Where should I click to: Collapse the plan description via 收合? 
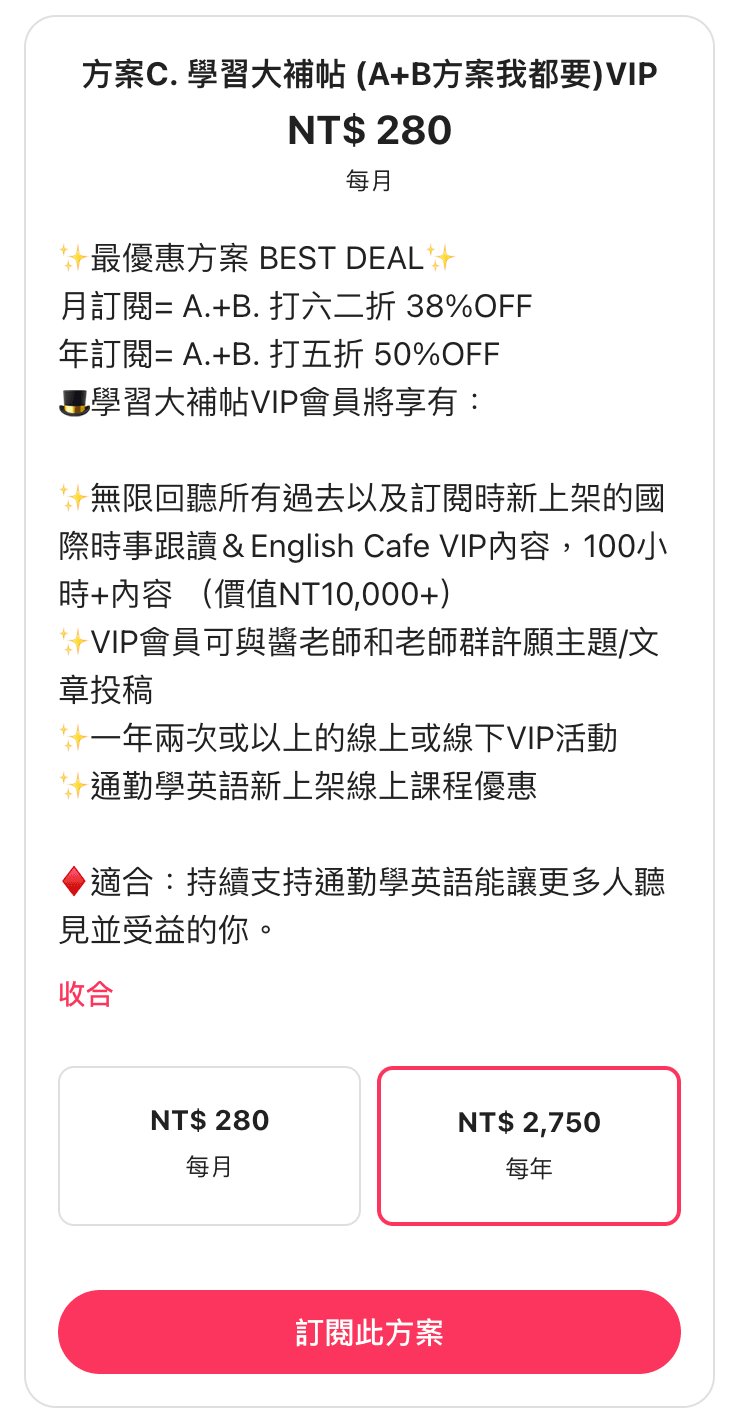point(86,995)
